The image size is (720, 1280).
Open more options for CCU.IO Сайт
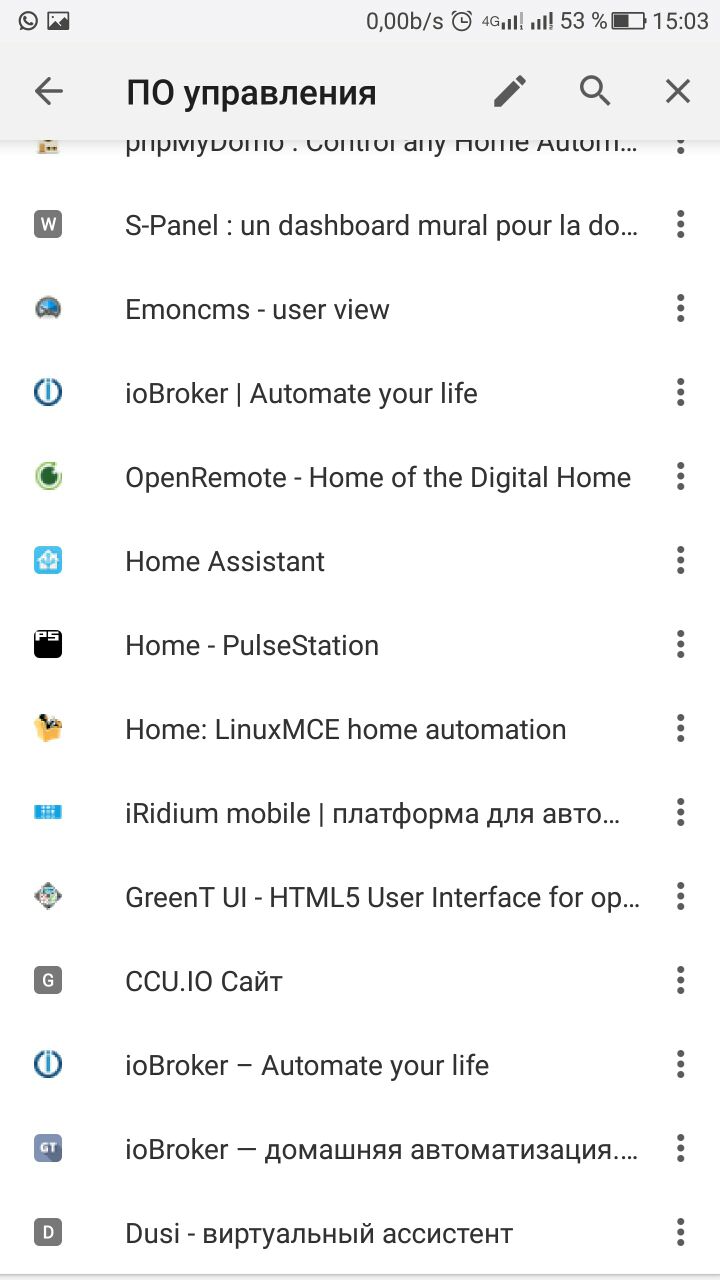coord(680,980)
